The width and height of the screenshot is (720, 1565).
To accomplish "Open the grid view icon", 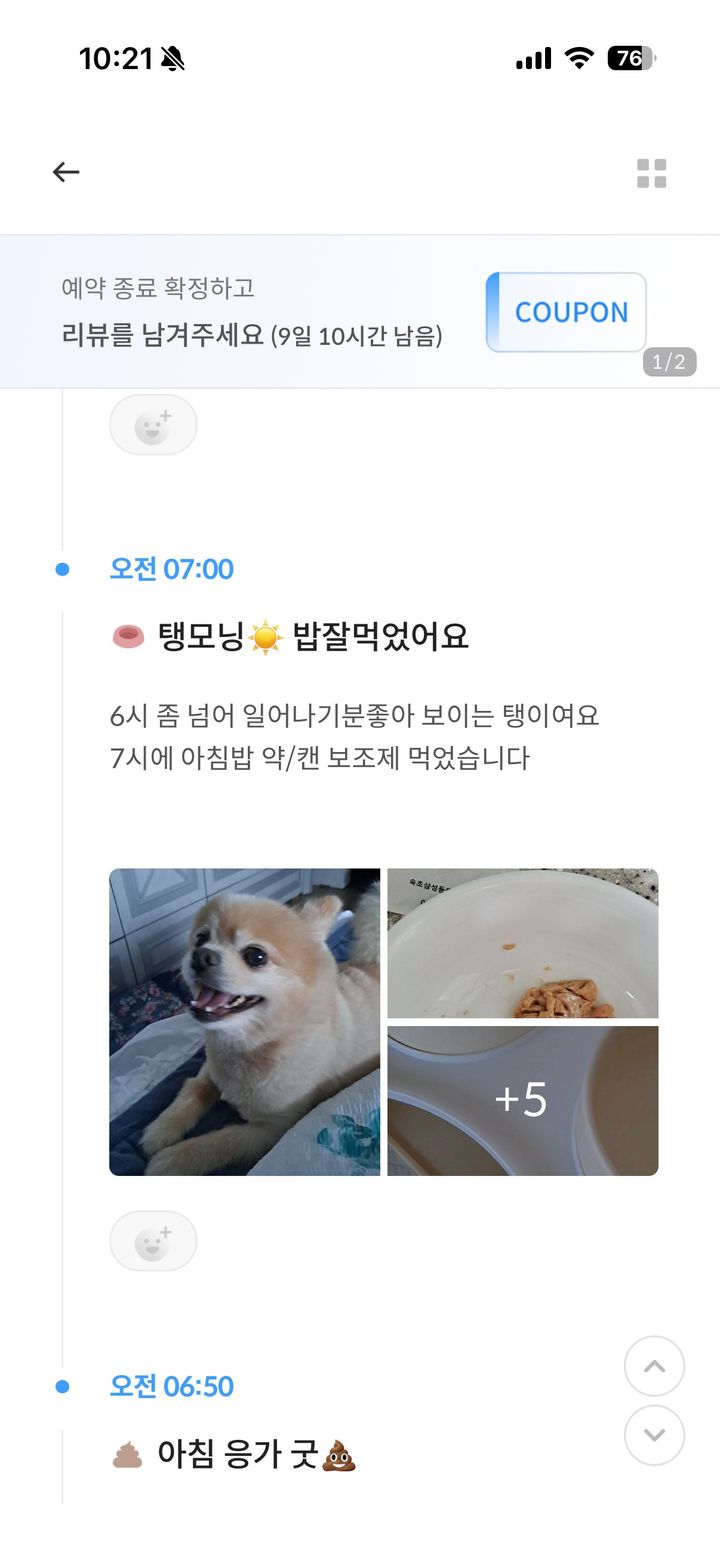I will (x=652, y=173).
